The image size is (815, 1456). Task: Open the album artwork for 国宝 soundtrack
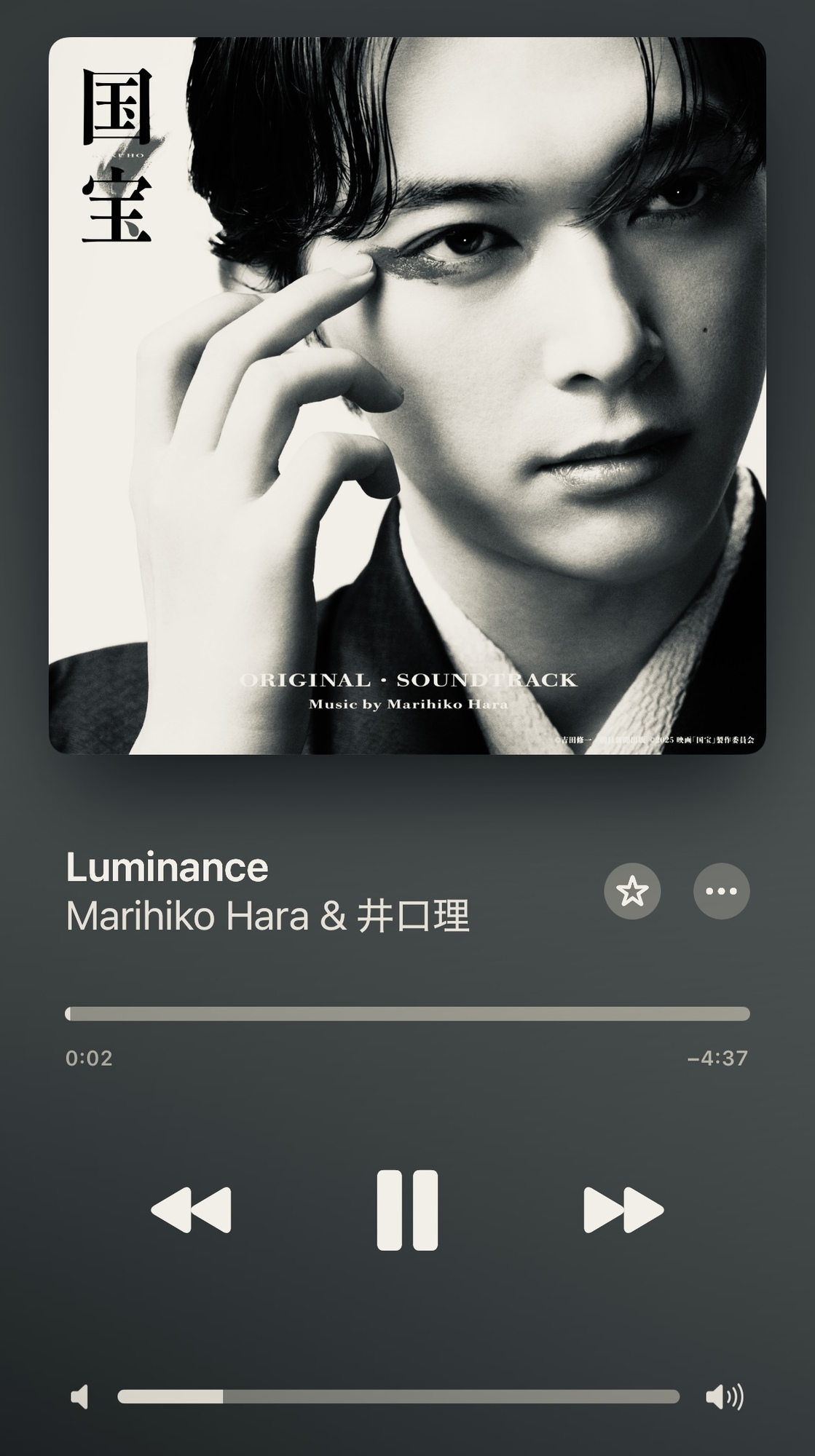click(x=407, y=395)
